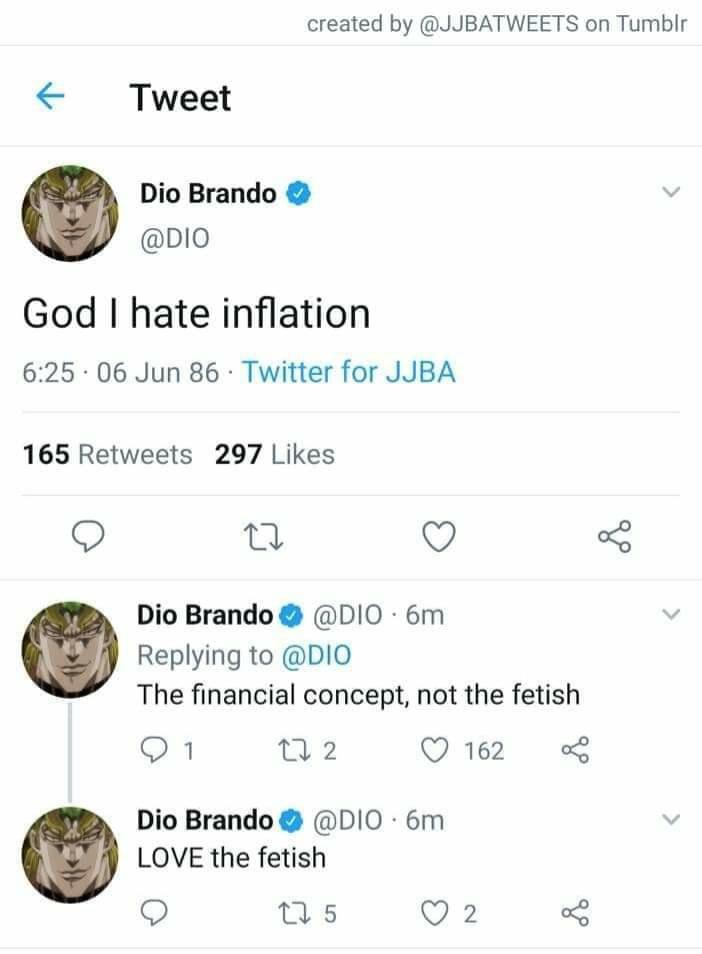Like the "LOVE the fetish" tweet

point(434,910)
